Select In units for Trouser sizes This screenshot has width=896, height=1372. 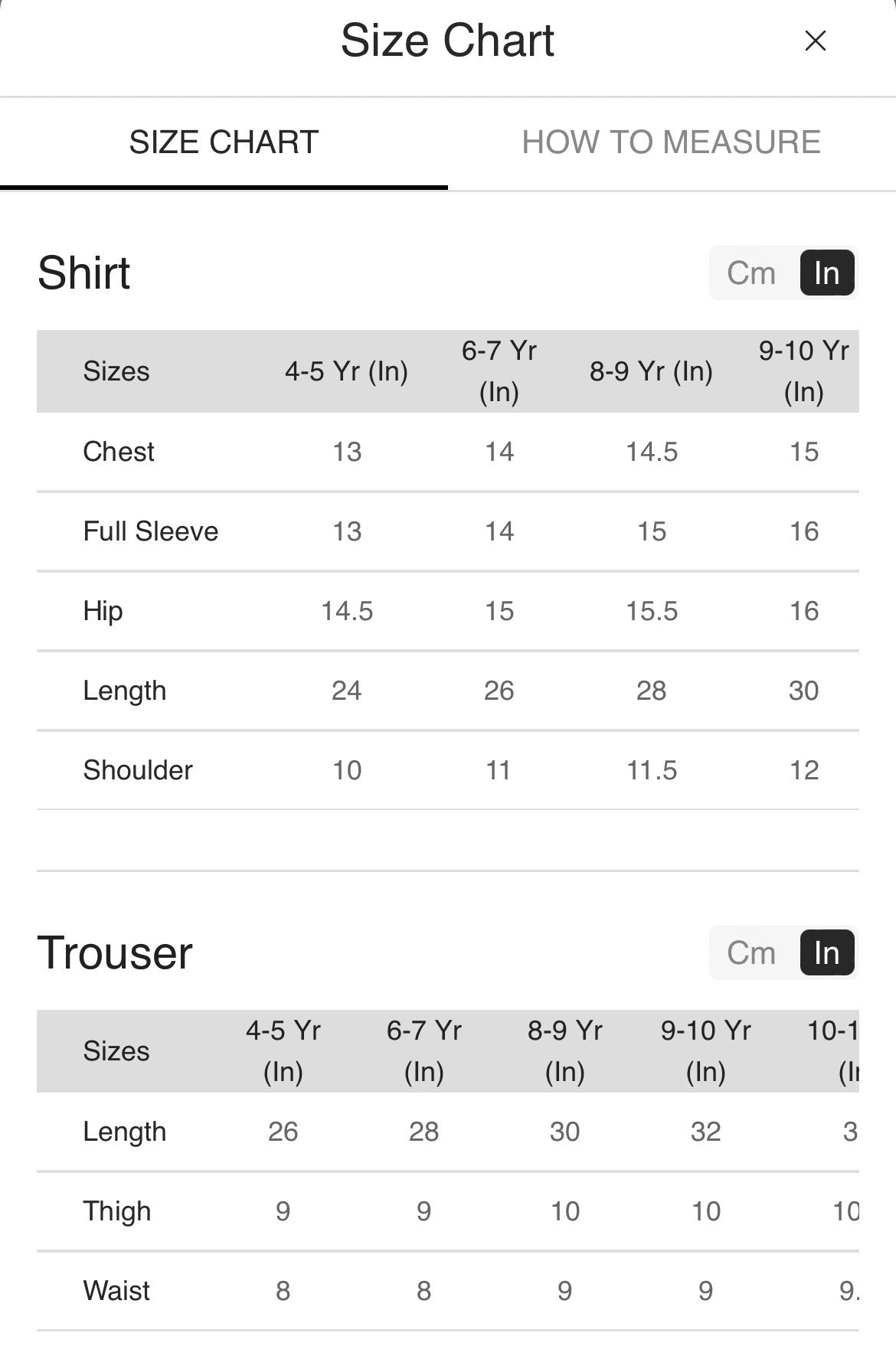tap(826, 953)
